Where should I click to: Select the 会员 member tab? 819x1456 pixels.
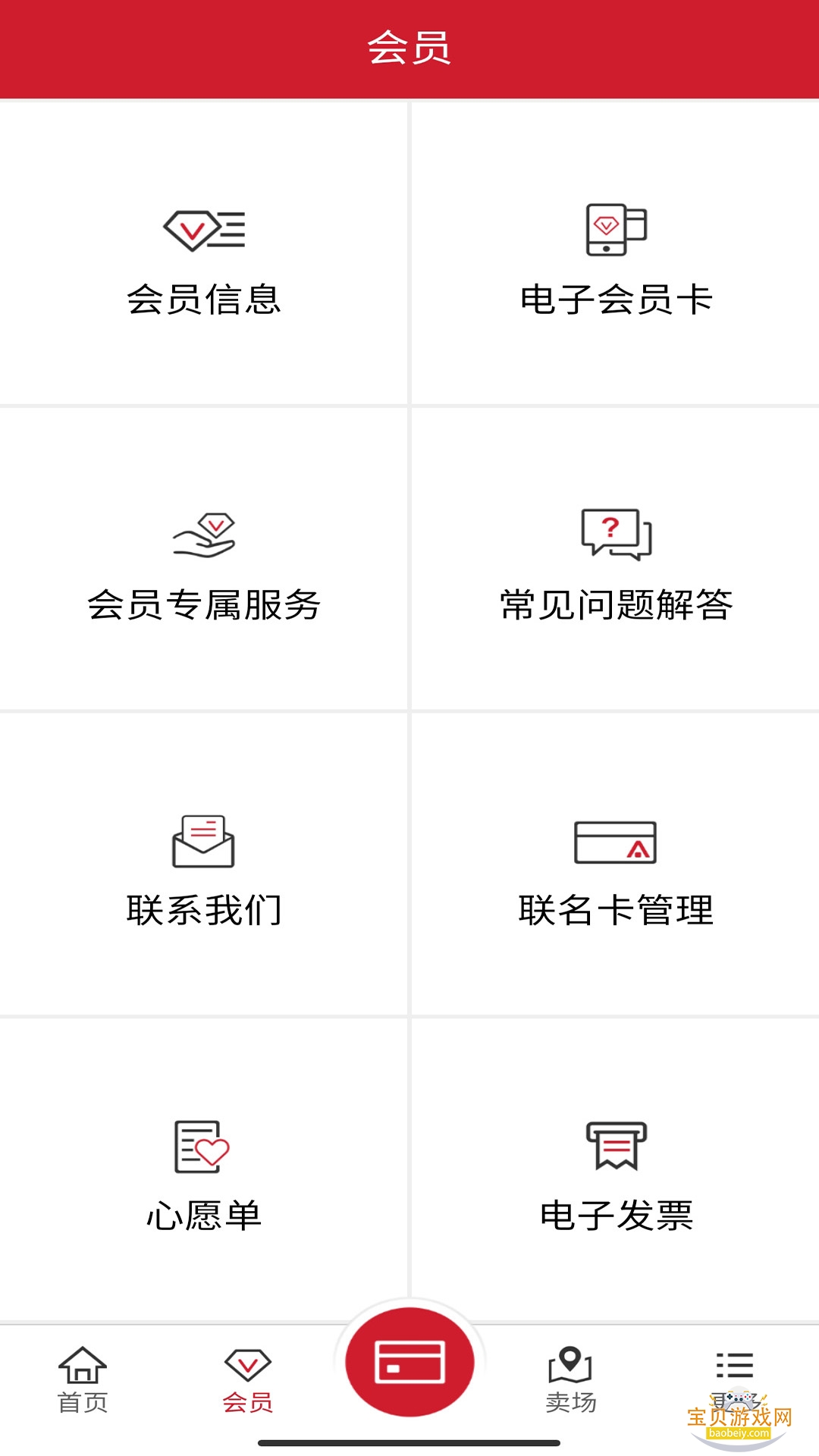pyautogui.click(x=247, y=1380)
